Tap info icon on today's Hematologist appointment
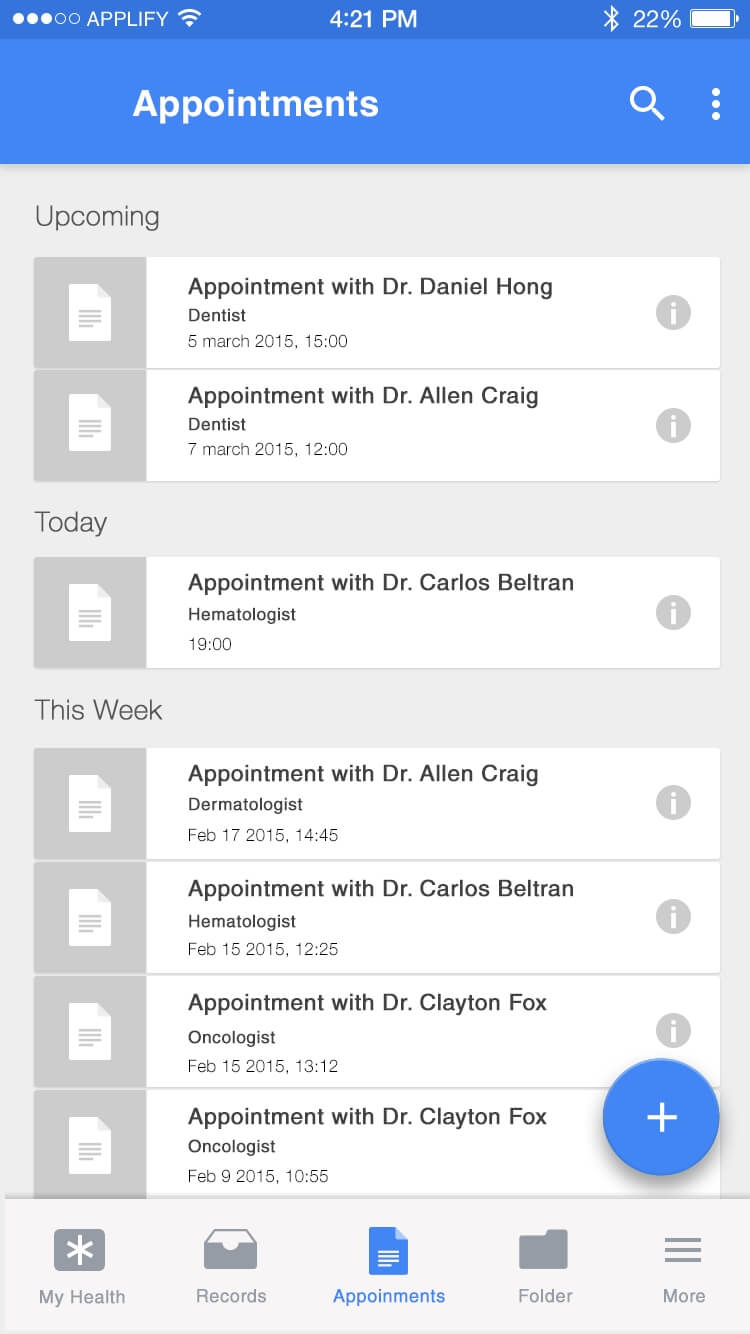 (673, 612)
